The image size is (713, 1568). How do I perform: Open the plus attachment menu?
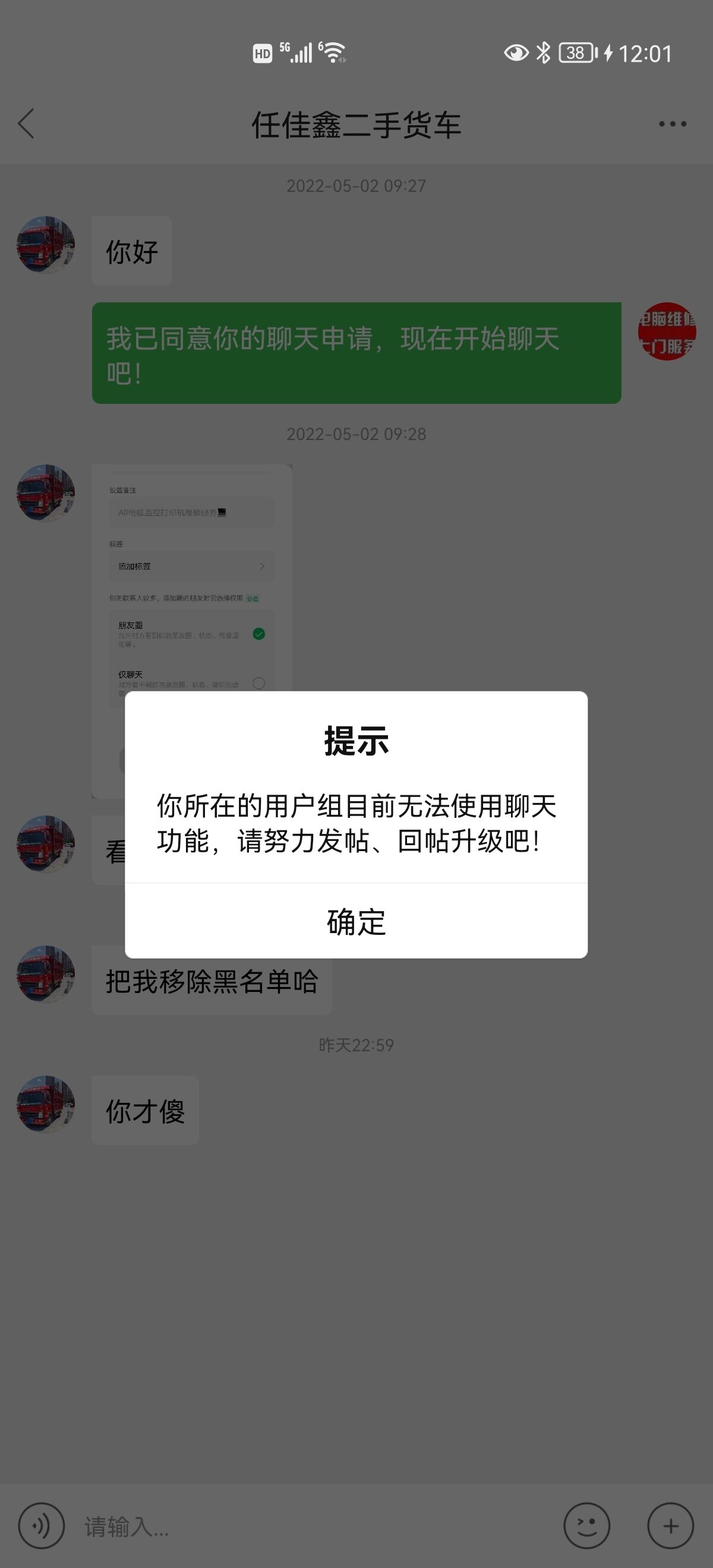(x=670, y=1525)
